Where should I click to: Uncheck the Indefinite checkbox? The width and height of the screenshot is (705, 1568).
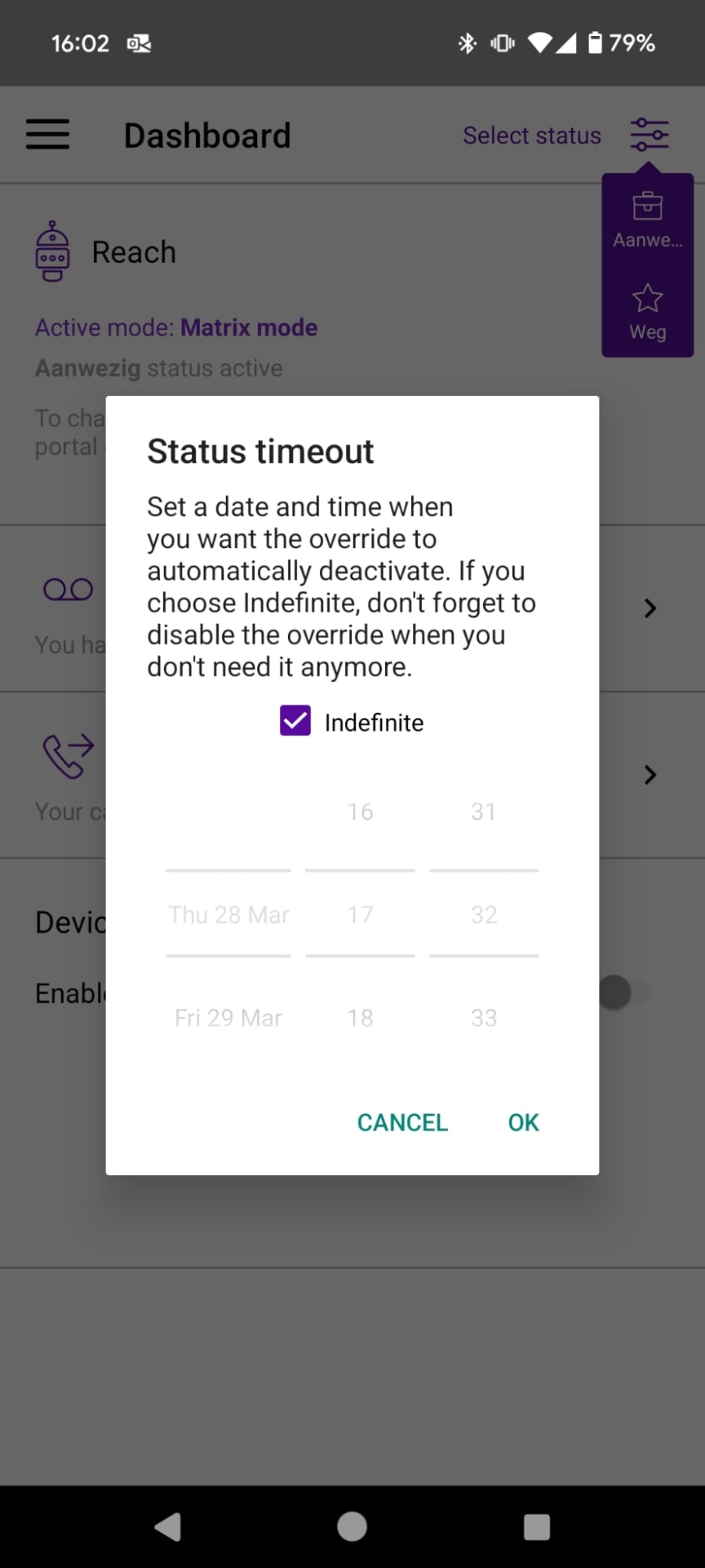tap(295, 720)
